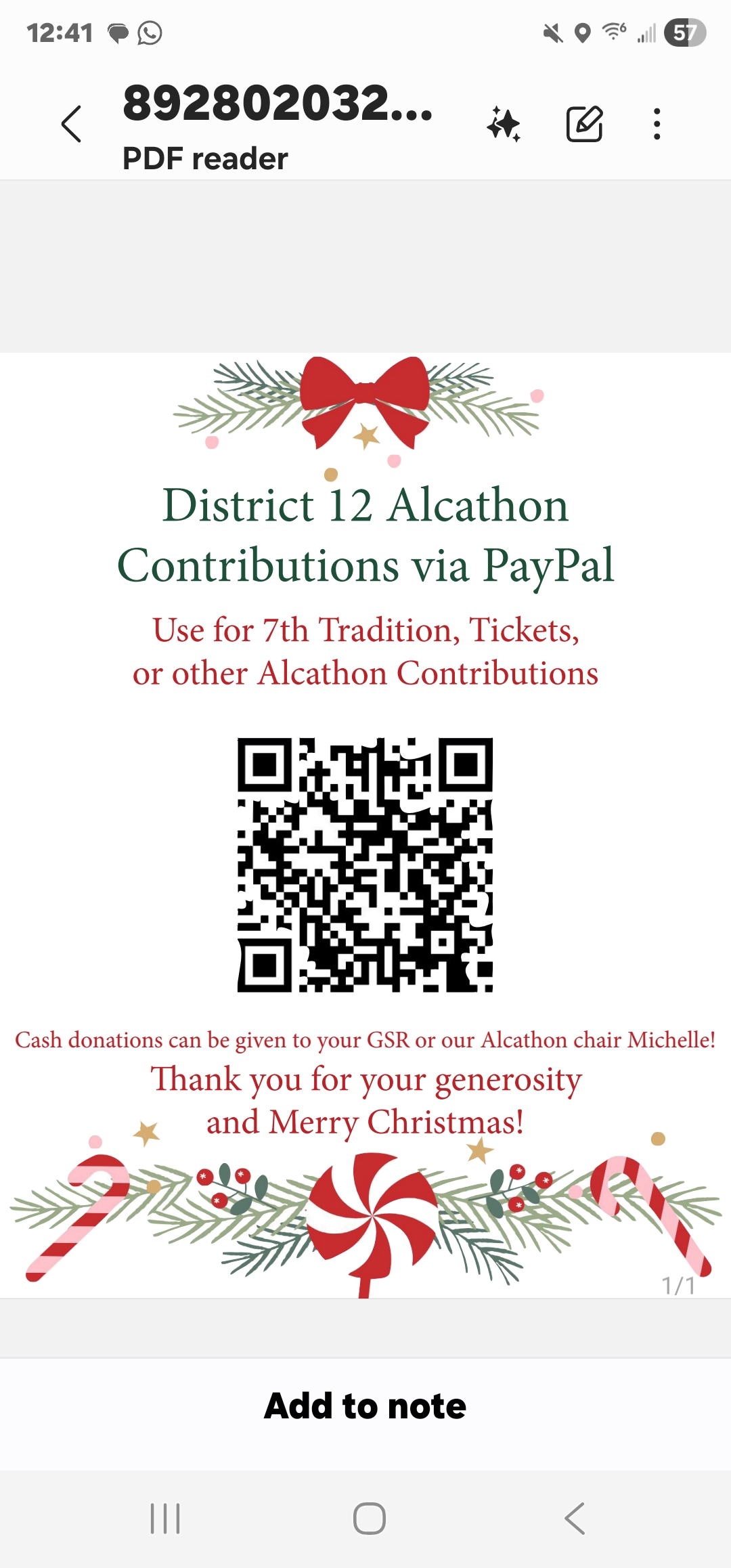Go to the home screen
This screenshot has width=731, height=1568.
point(370,1519)
